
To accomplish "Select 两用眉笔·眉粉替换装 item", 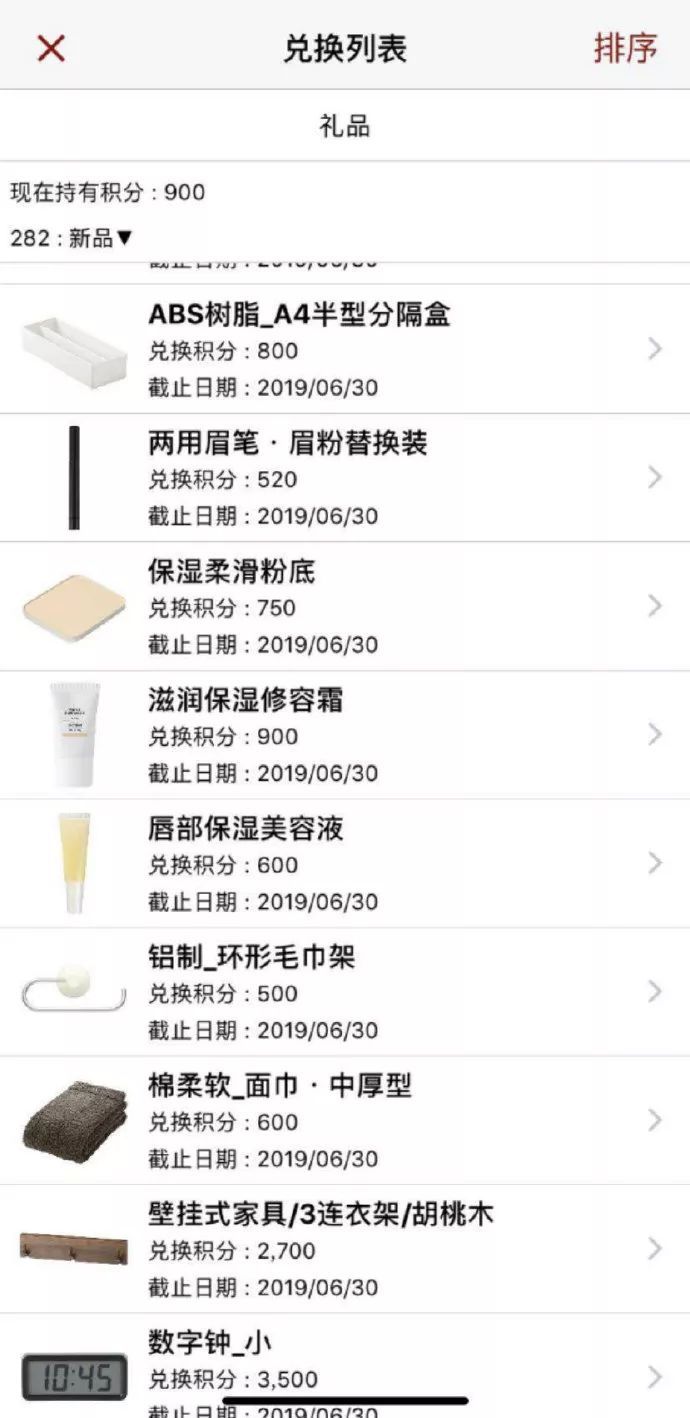I will (x=345, y=478).
